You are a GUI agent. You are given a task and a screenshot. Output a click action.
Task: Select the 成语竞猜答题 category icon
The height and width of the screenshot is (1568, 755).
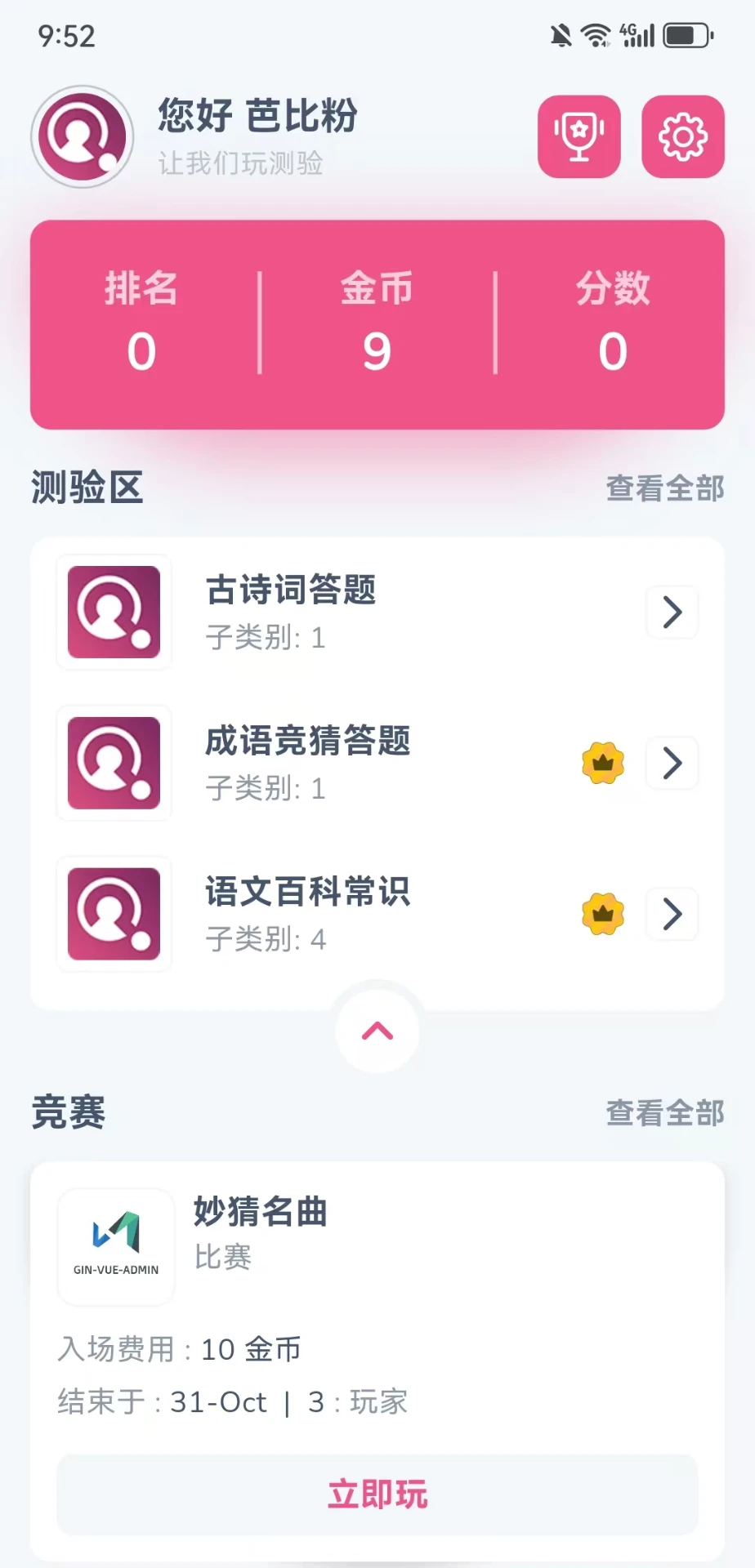pos(114,763)
